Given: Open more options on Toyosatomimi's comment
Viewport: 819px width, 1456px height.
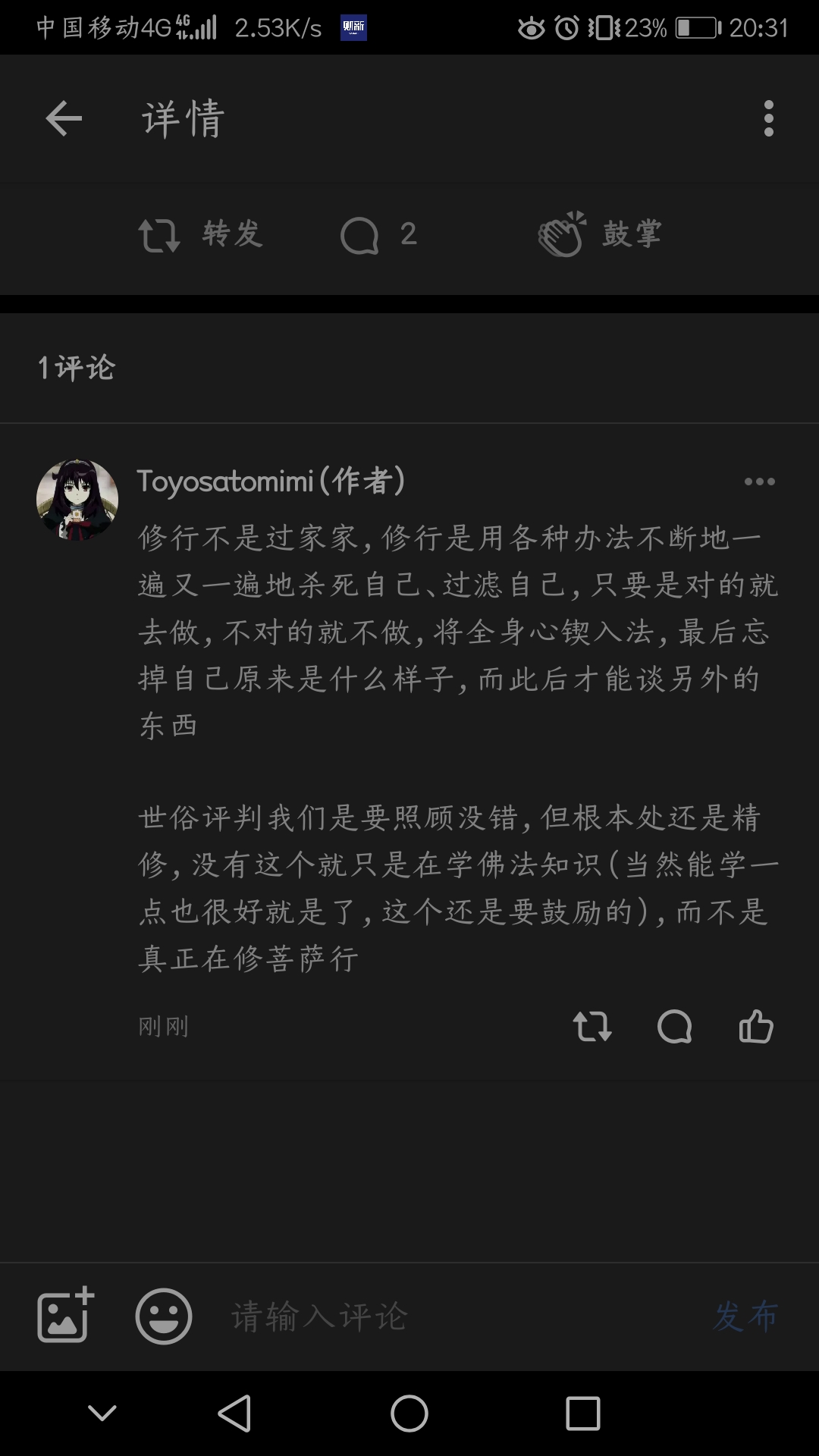Looking at the screenshot, I should 759,482.
